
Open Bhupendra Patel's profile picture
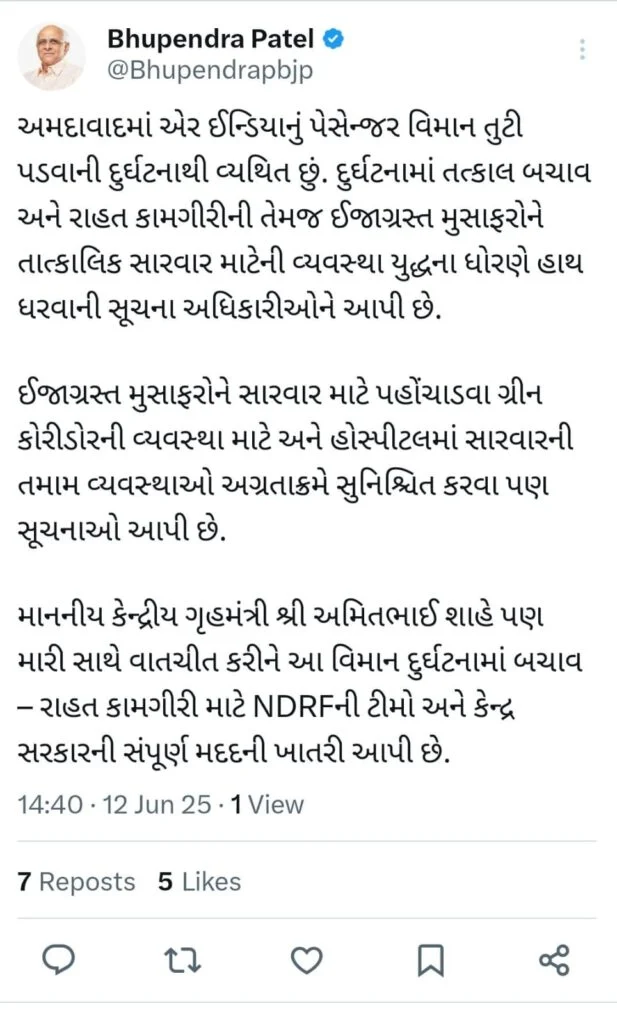click(x=52, y=56)
